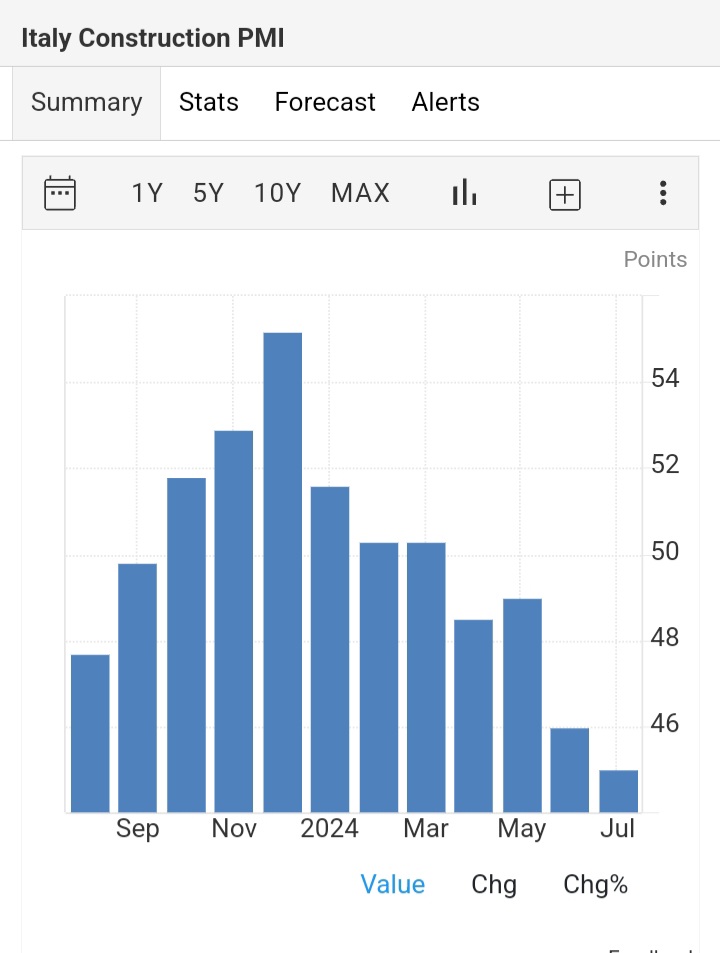Change the chart type via bar icon
Viewport: 720px width, 953px height.
tap(464, 193)
